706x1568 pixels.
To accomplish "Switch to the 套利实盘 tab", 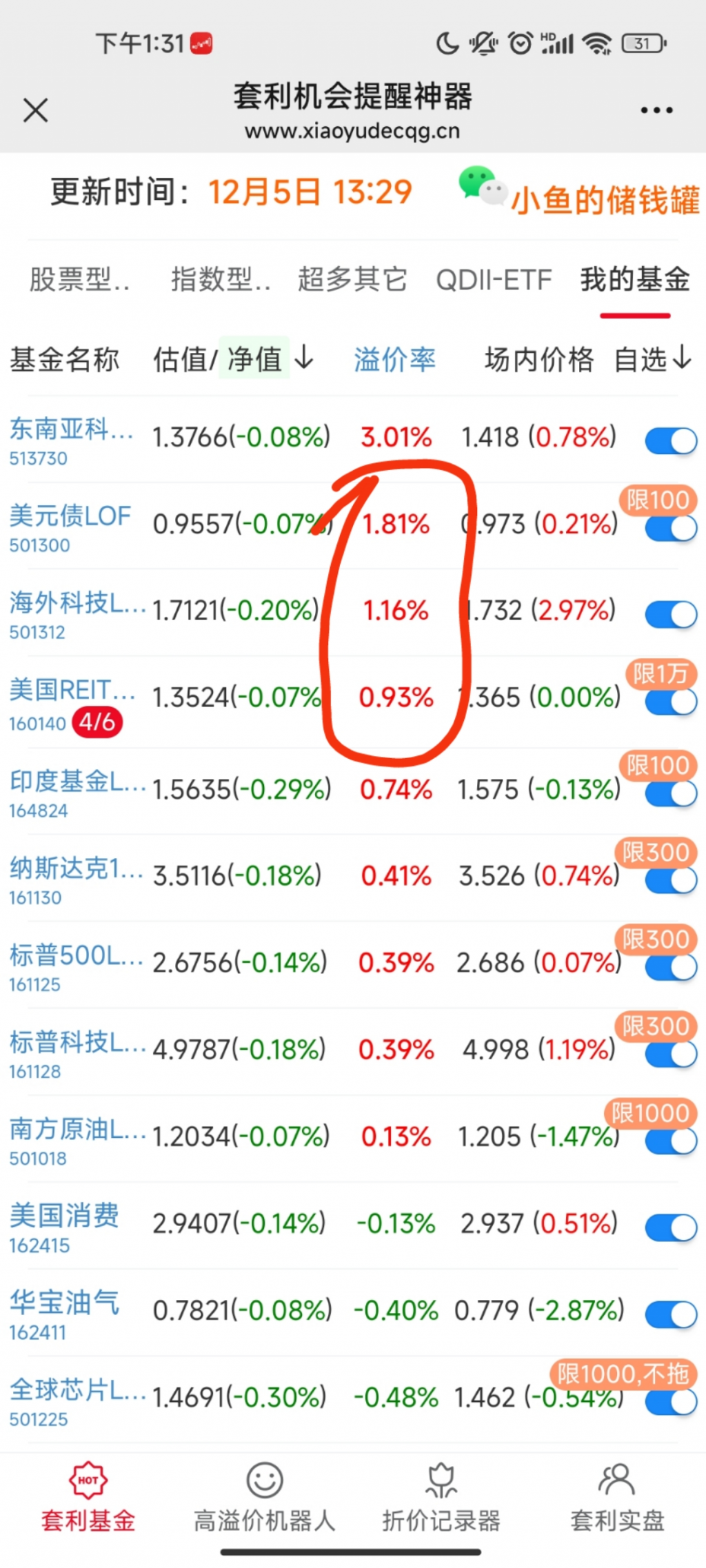I will pyautogui.click(x=617, y=1497).
